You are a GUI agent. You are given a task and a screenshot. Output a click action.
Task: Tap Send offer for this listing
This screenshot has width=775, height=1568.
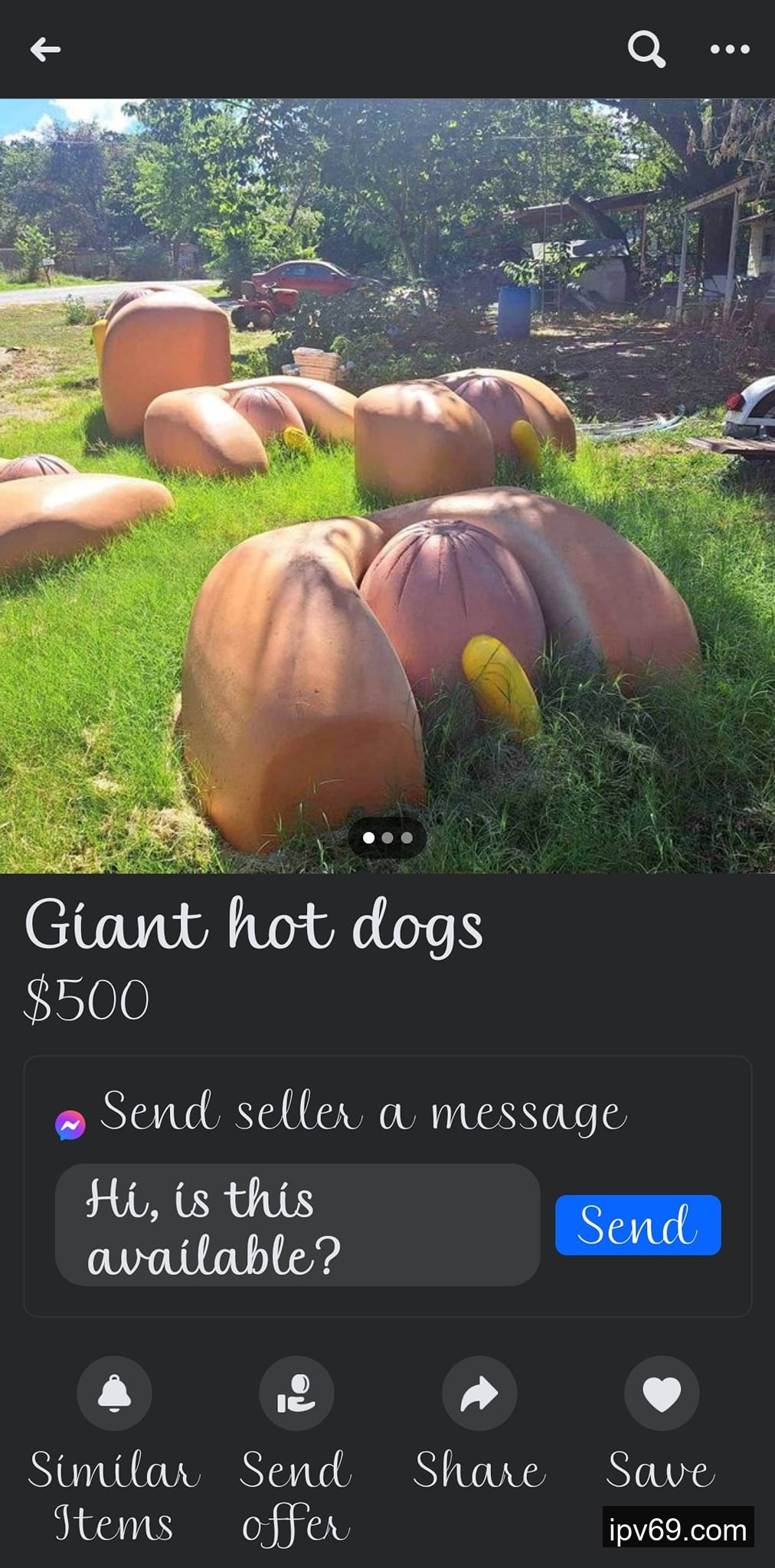(x=296, y=1393)
